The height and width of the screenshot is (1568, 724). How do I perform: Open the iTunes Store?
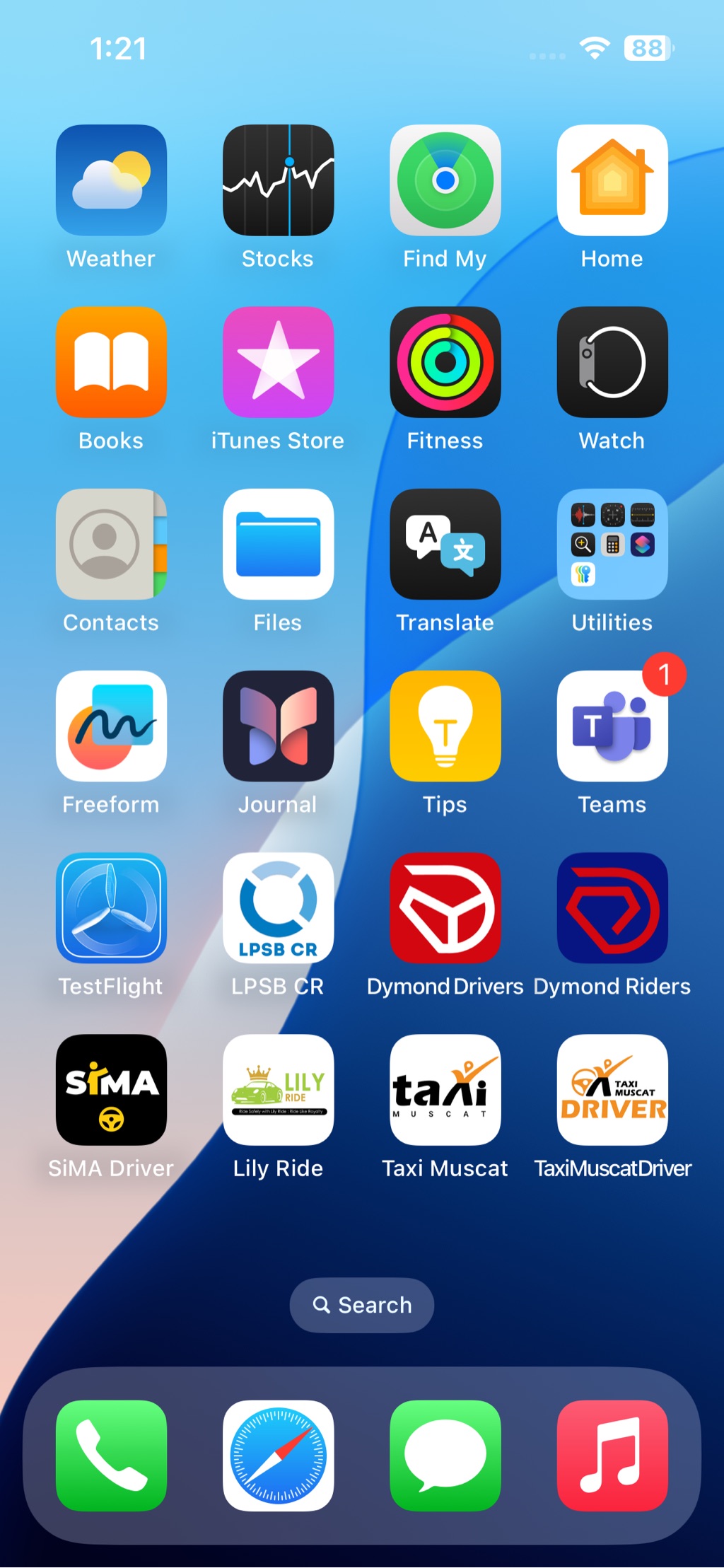[x=278, y=362]
